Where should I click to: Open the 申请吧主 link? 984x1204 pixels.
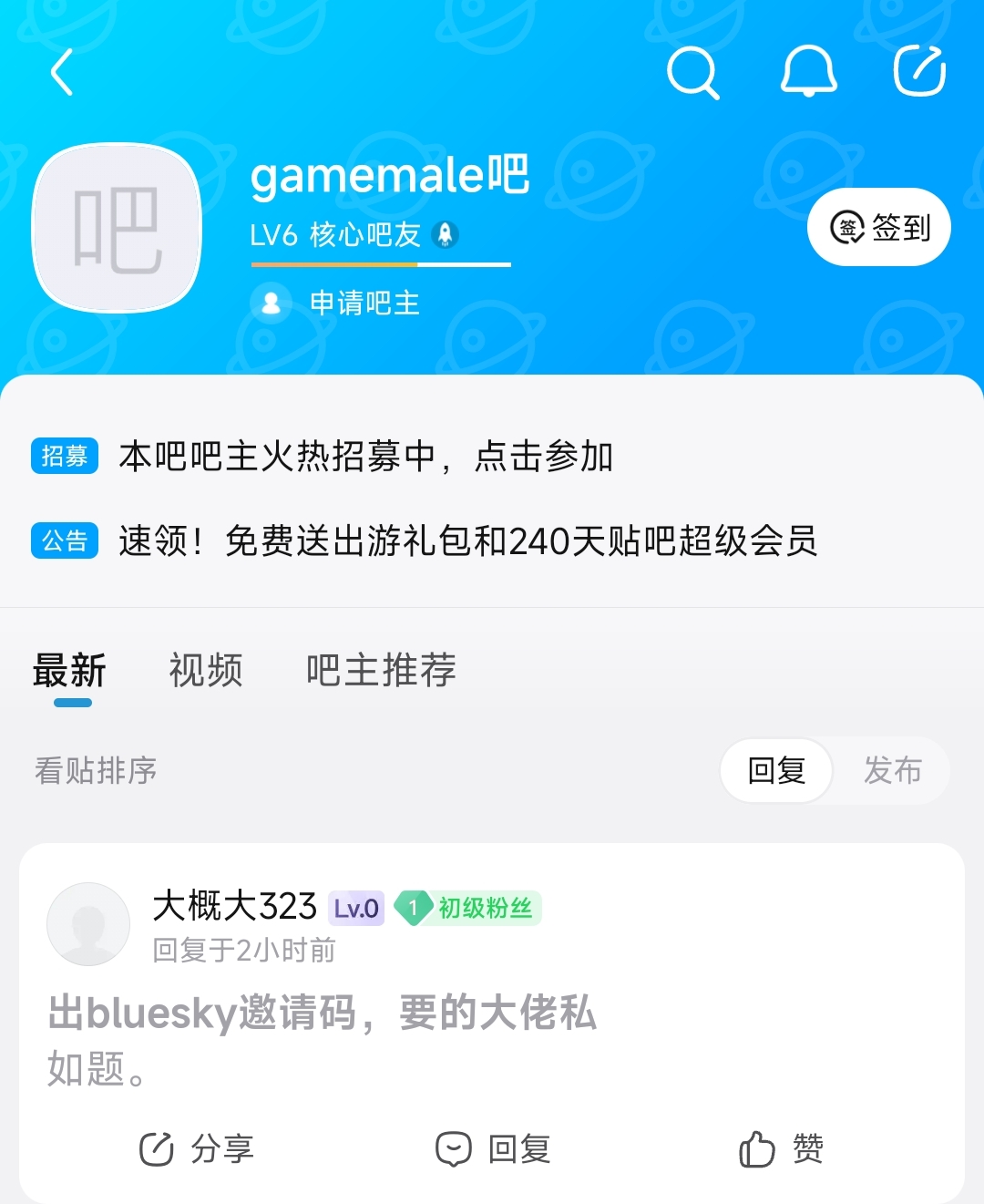(x=364, y=303)
